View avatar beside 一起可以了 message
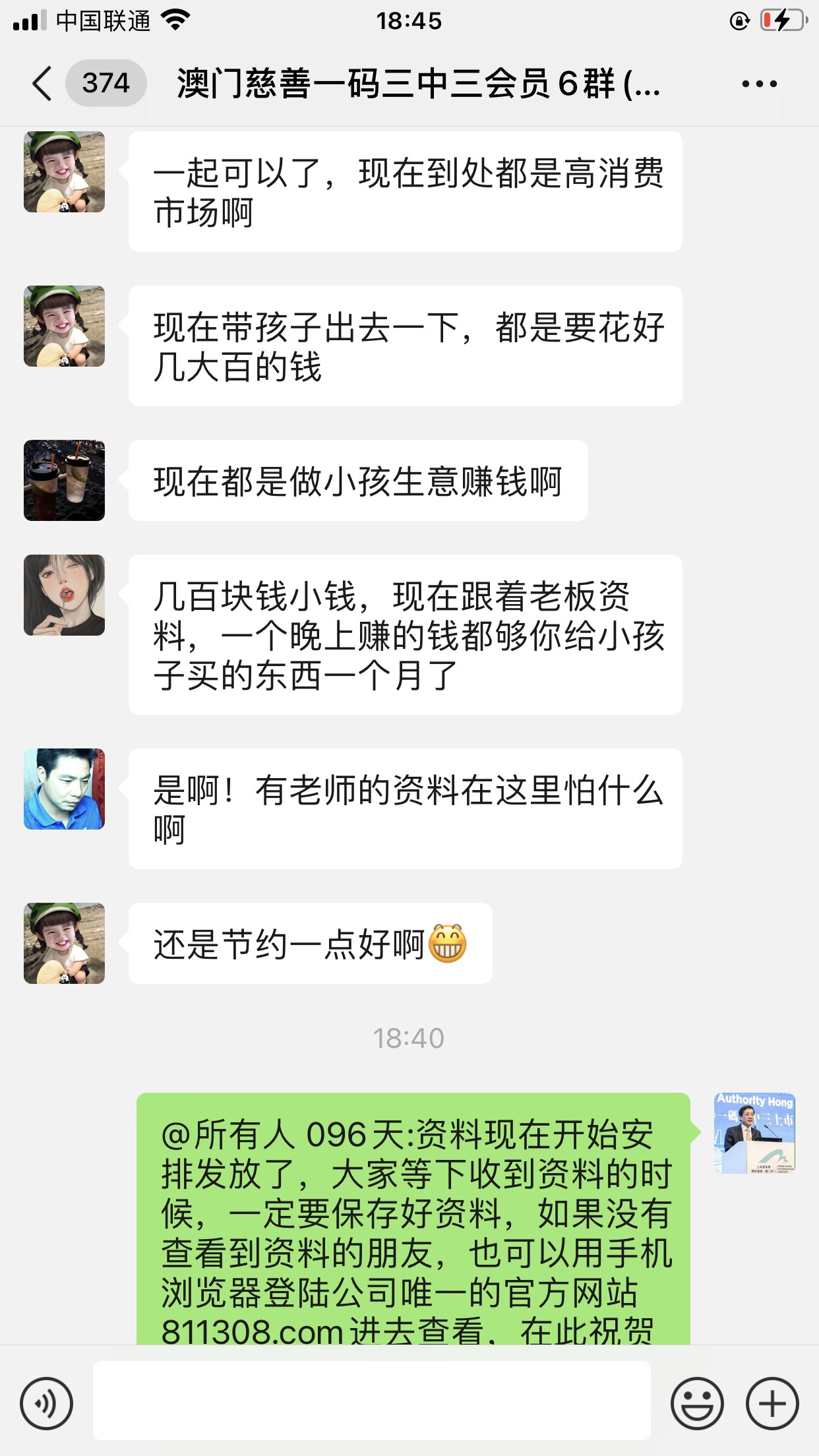The image size is (819, 1456). (x=64, y=171)
